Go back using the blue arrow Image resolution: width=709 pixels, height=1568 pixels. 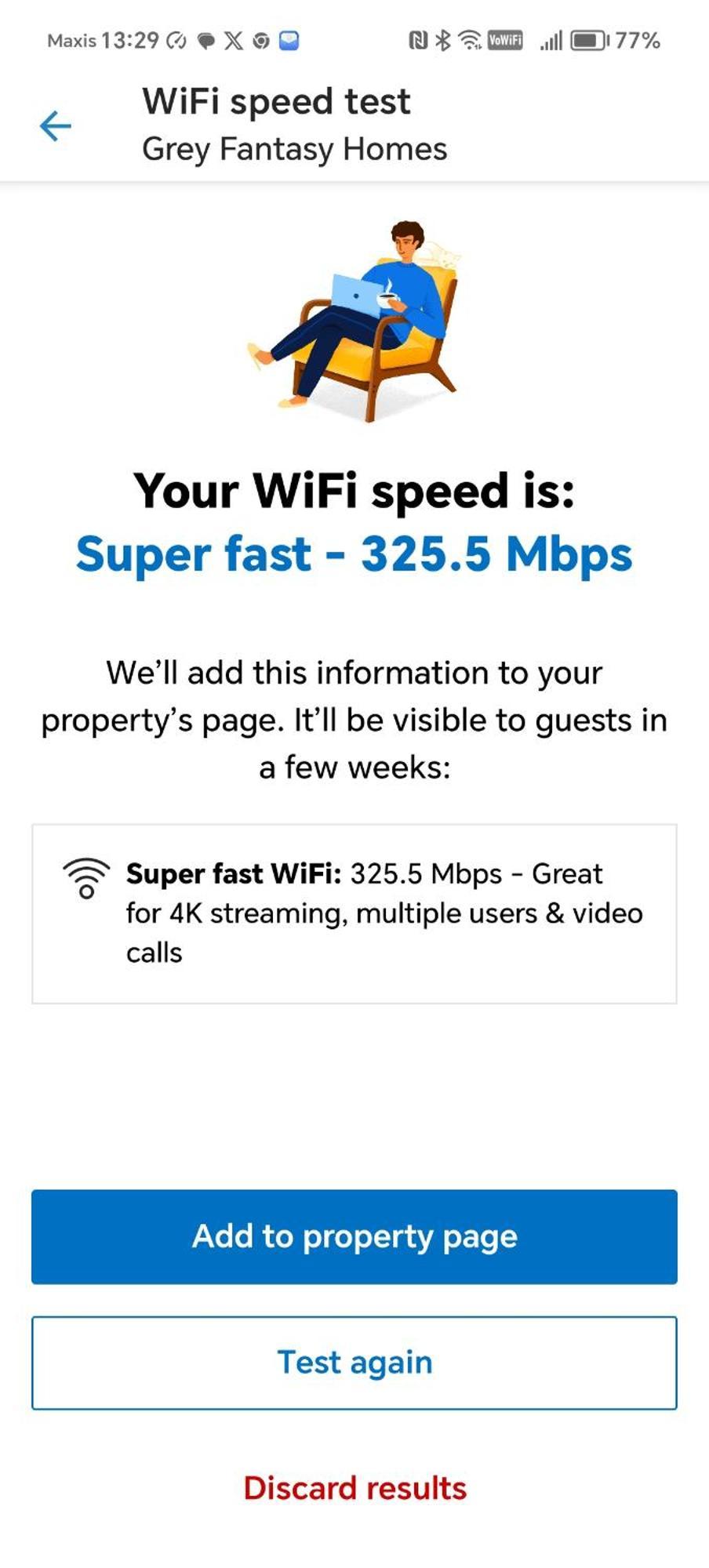click(x=55, y=125)
